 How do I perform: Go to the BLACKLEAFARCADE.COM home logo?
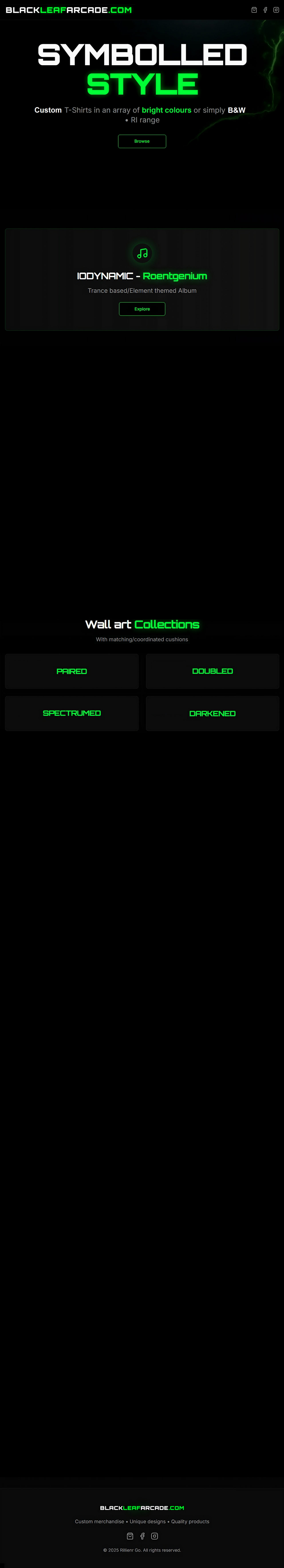[68, 10]
